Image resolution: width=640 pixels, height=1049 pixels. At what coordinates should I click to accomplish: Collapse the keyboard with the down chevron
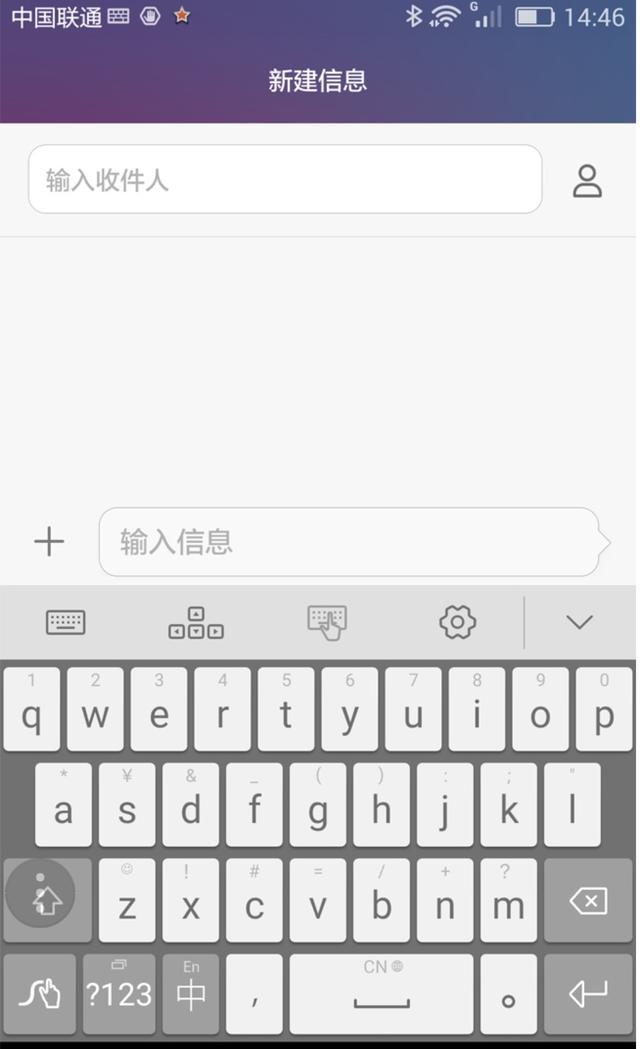point(579,622)
